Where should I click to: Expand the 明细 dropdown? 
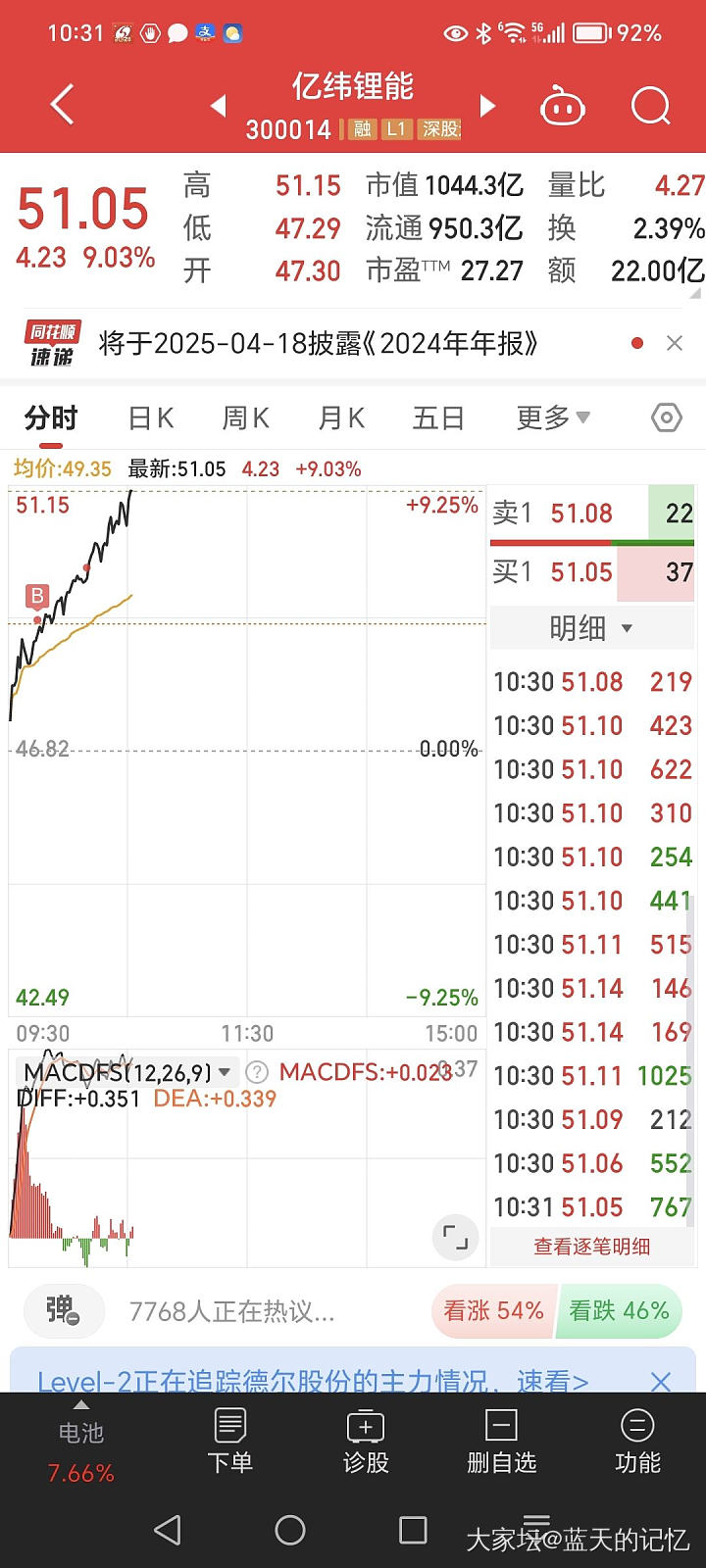pyautogui.click(x=591, y=628)
